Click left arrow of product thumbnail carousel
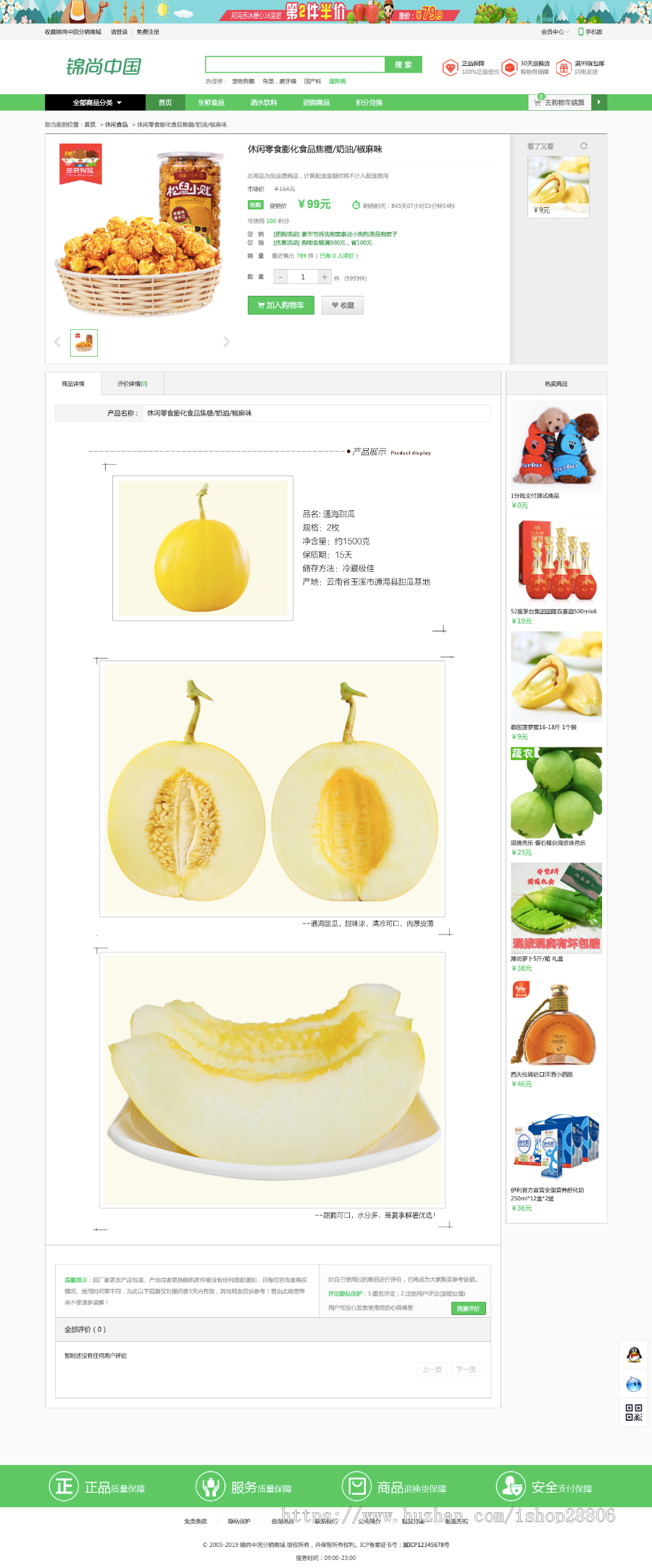 click(58, 341)
